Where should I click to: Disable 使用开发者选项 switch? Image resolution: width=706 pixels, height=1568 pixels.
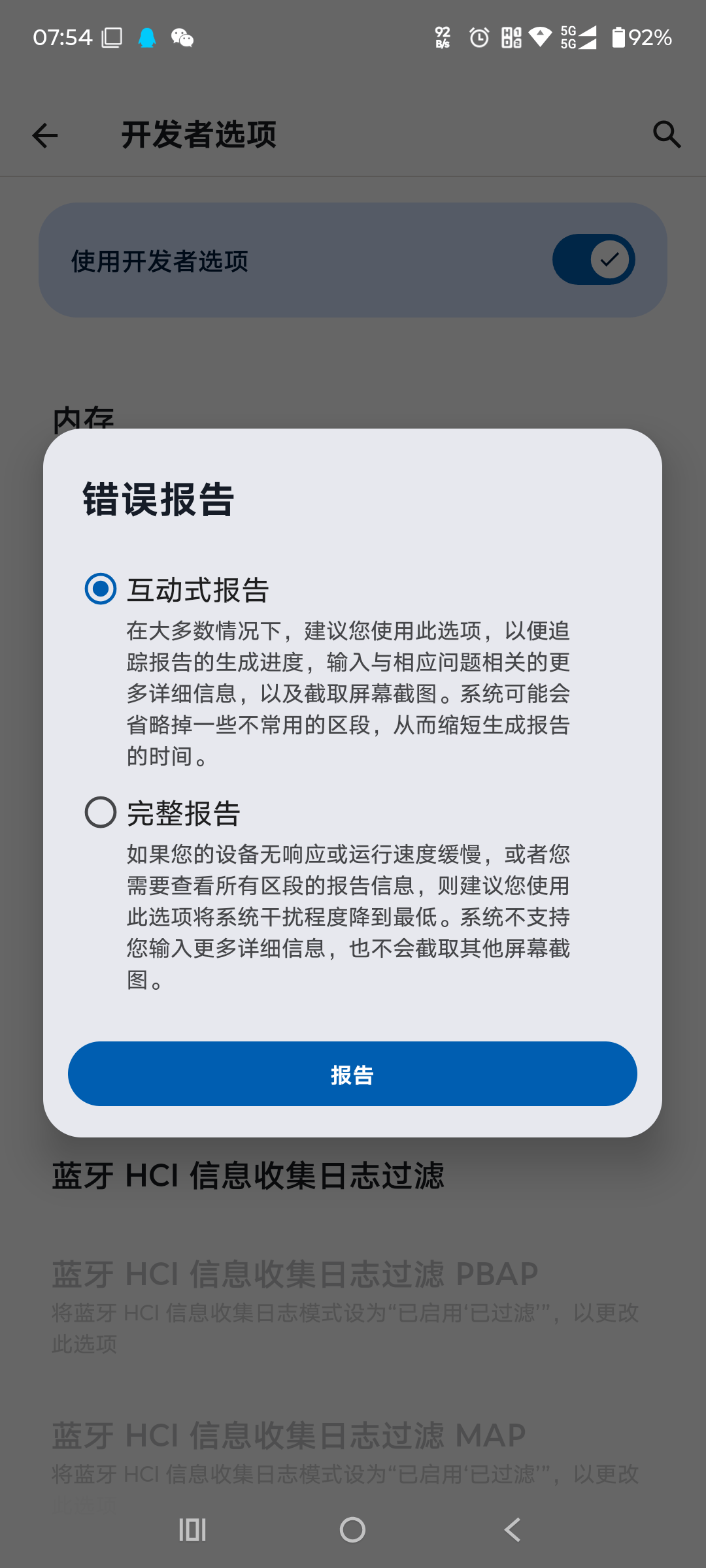tap(593, 259)
